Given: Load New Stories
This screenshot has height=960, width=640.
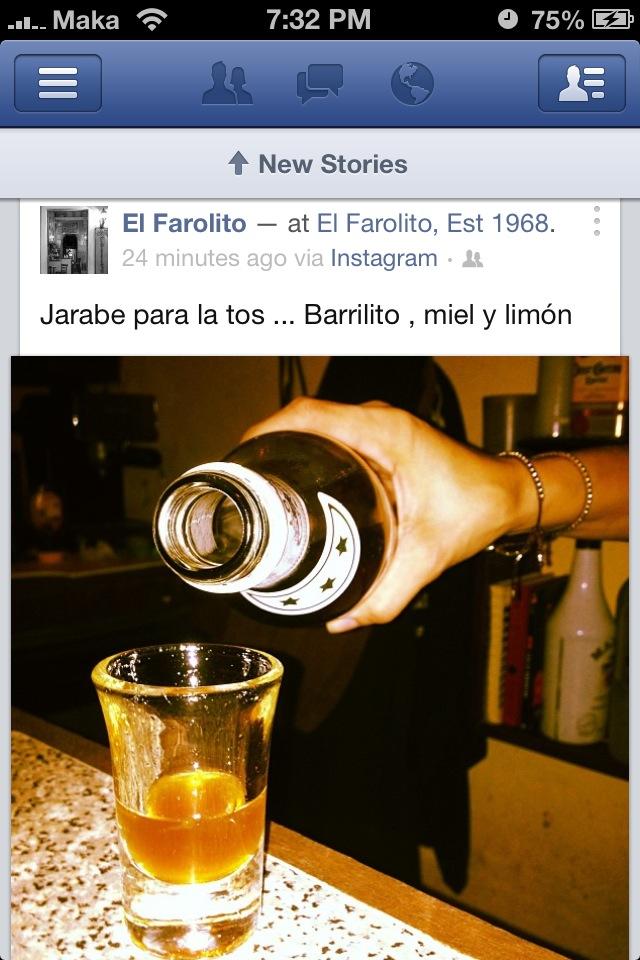Looking at the screenshot, I should tap(320, 164).
